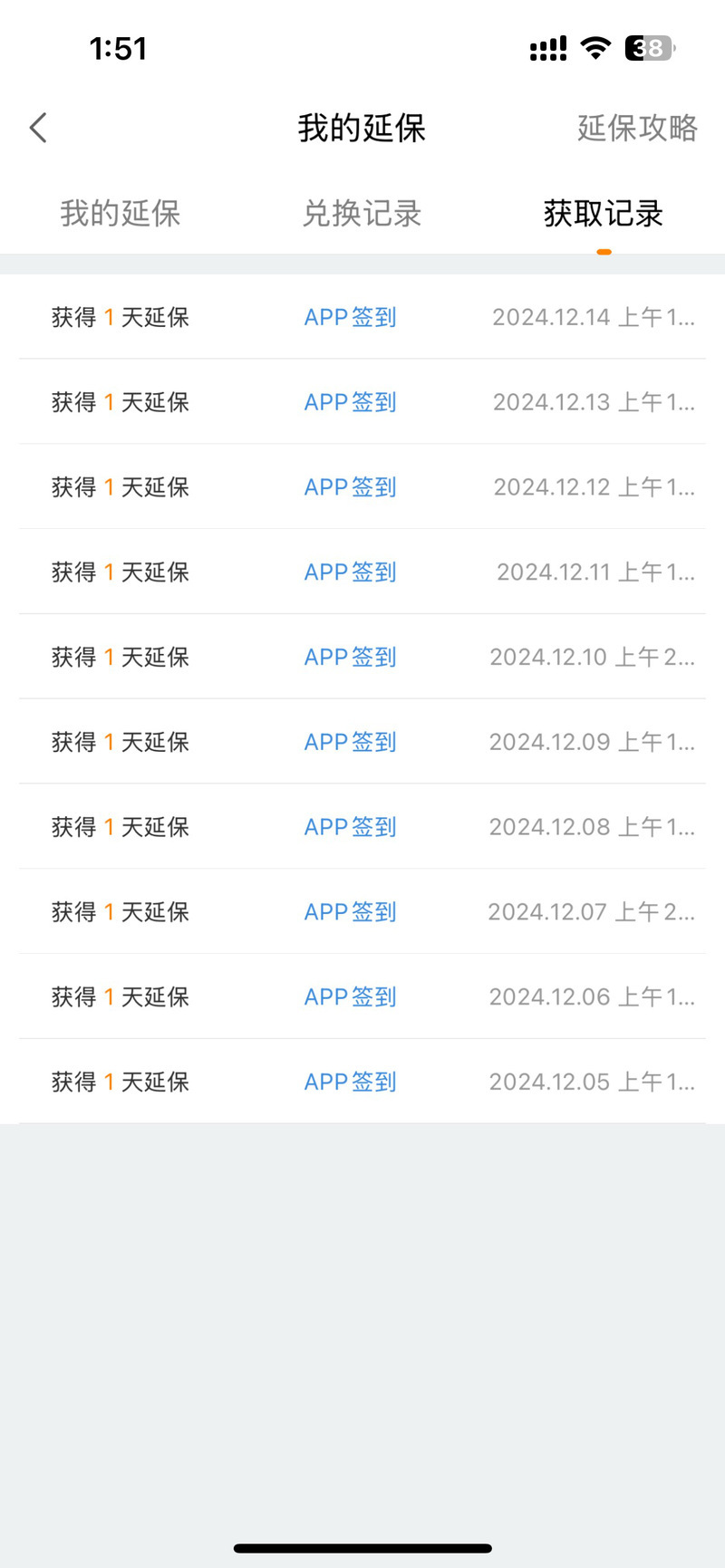725x1568 pixels.
Task: Go back using the top-left arrow
Action: (x=38, y=128)
